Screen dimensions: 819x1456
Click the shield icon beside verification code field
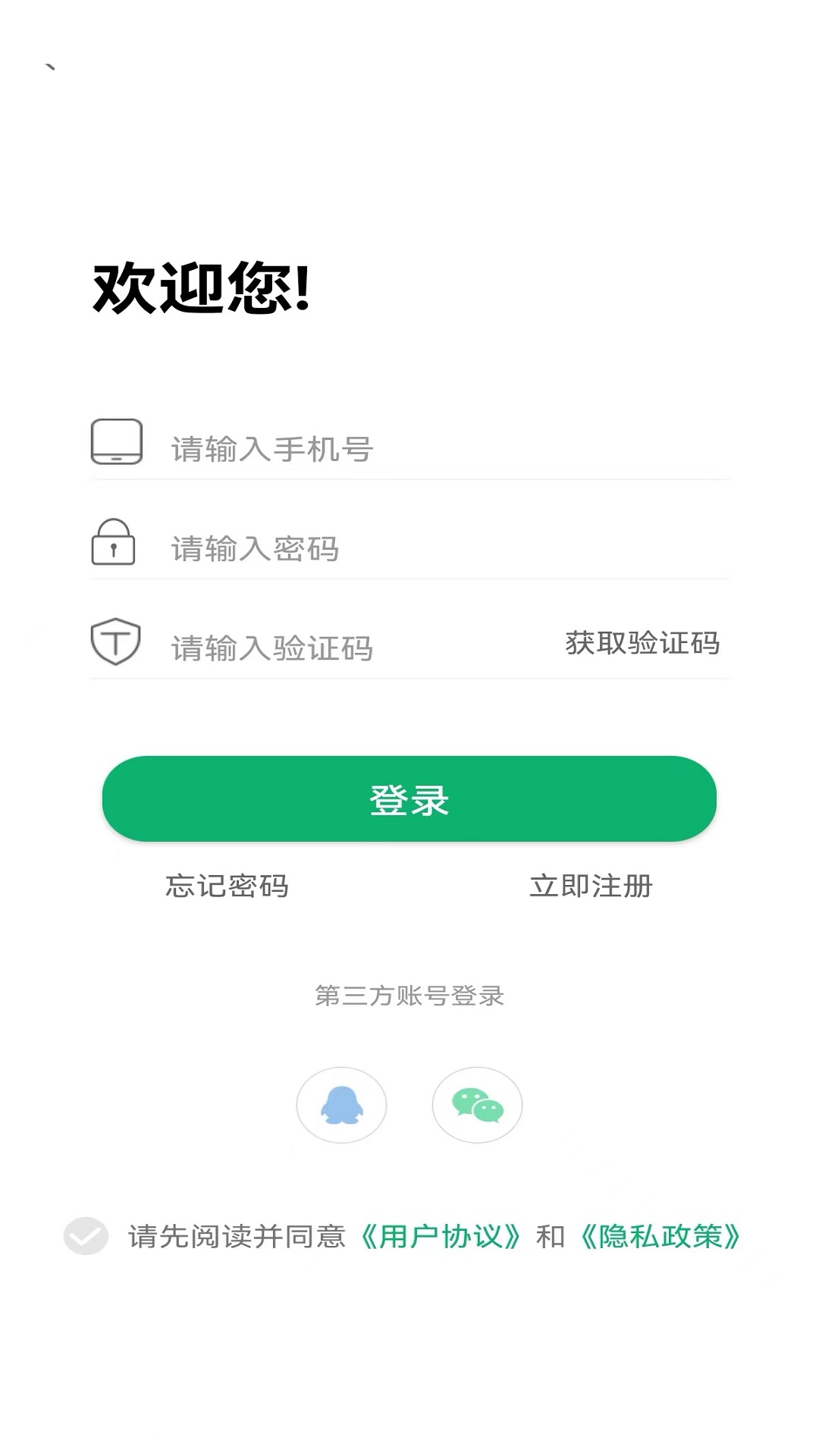[x=115, y=645]
